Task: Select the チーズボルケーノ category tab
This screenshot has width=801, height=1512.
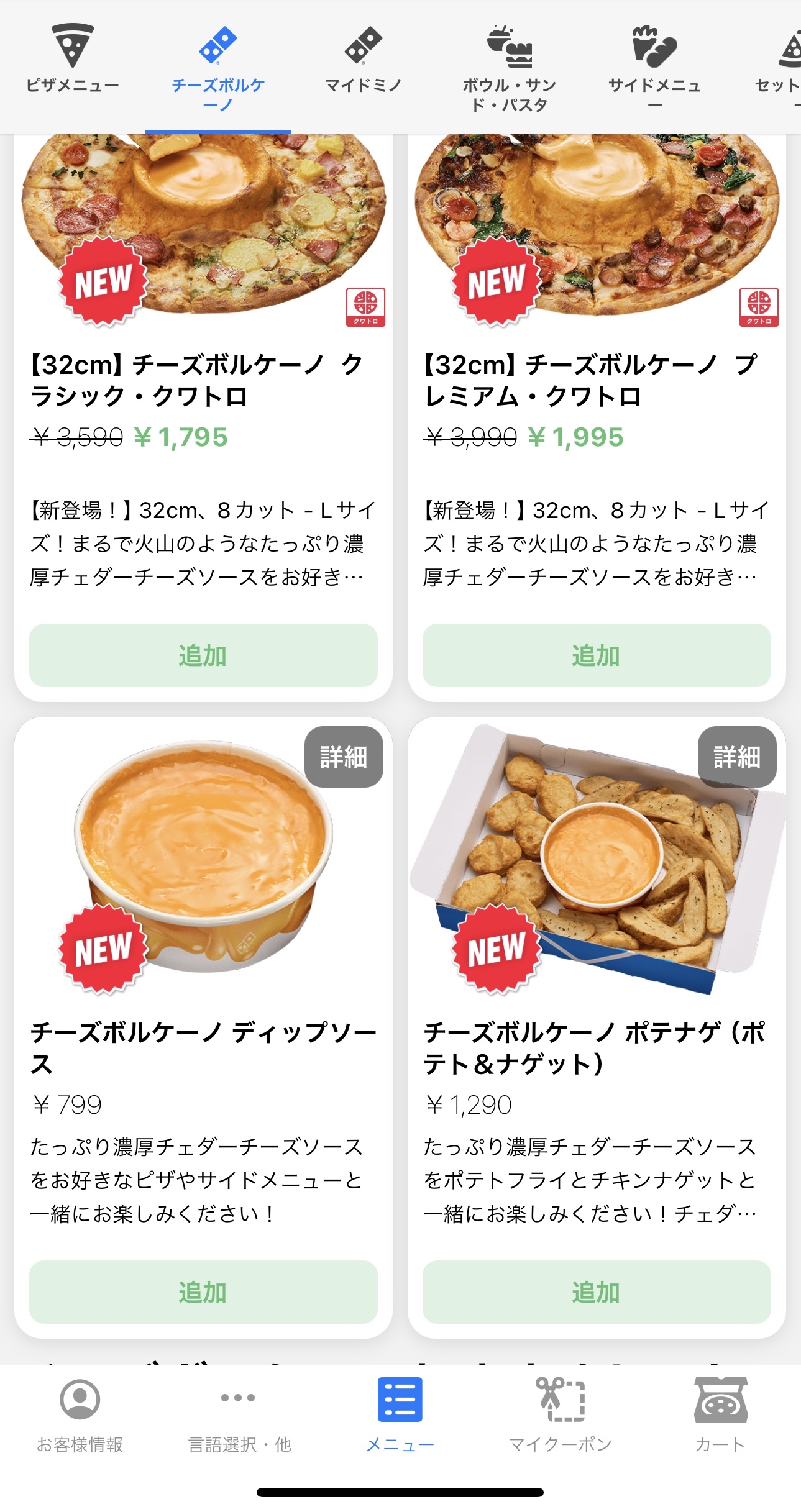Action: [x=218, y=68]
